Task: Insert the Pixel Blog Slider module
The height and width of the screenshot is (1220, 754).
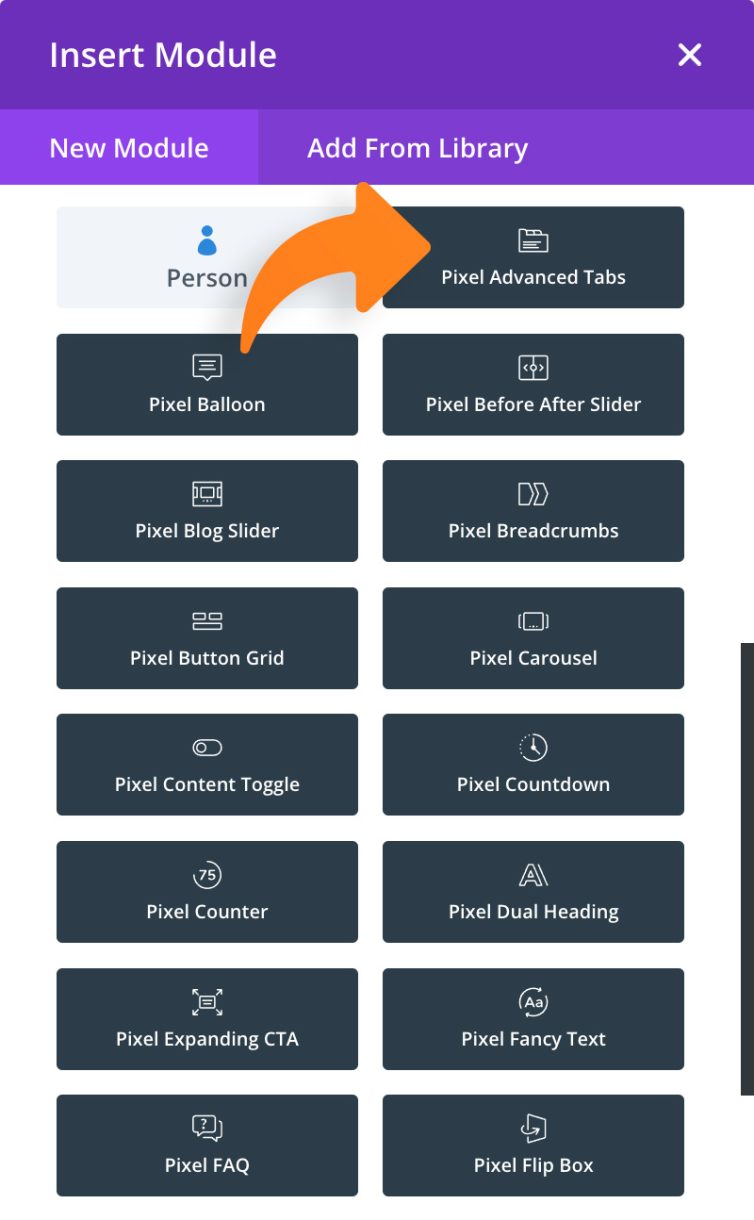Action: pos(207,511)
